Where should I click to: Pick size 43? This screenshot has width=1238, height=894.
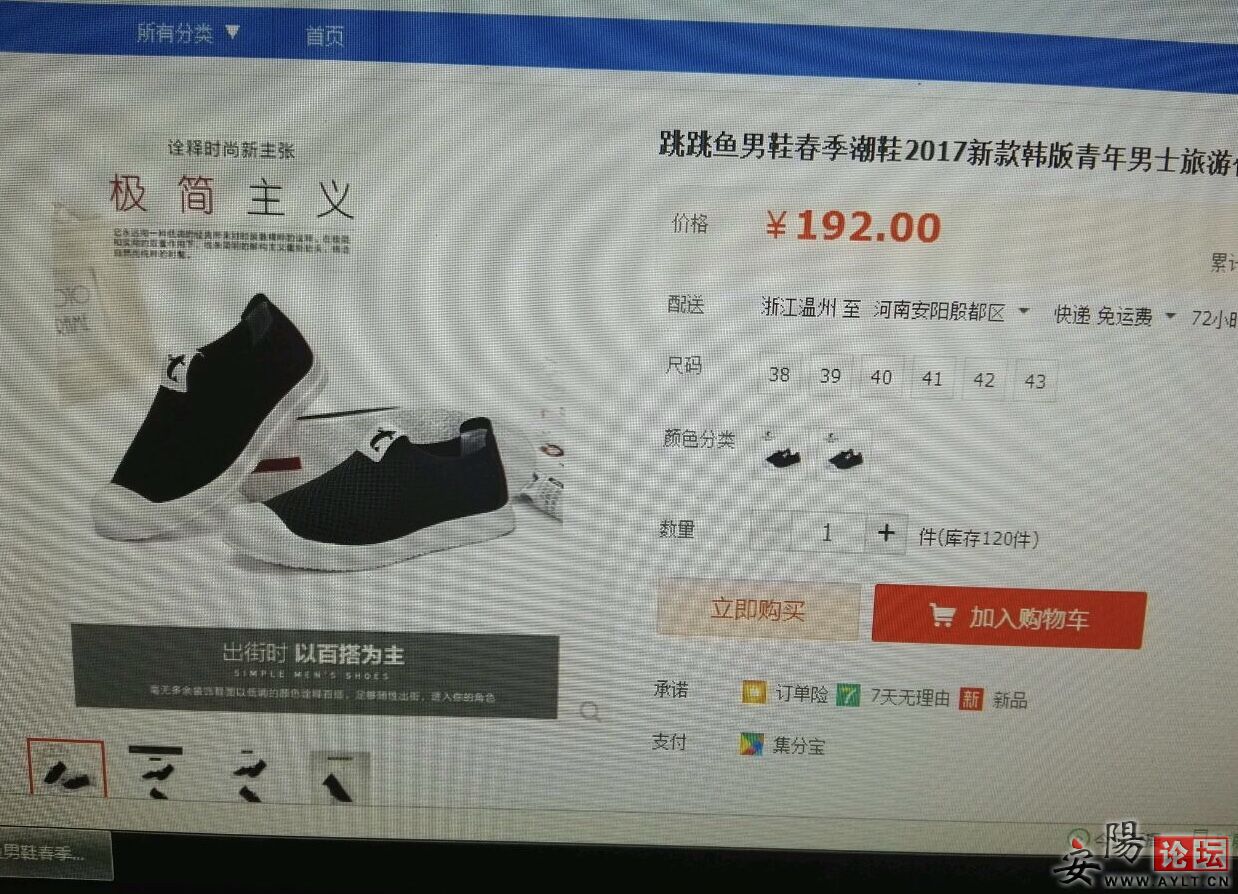coord(1035,381)
